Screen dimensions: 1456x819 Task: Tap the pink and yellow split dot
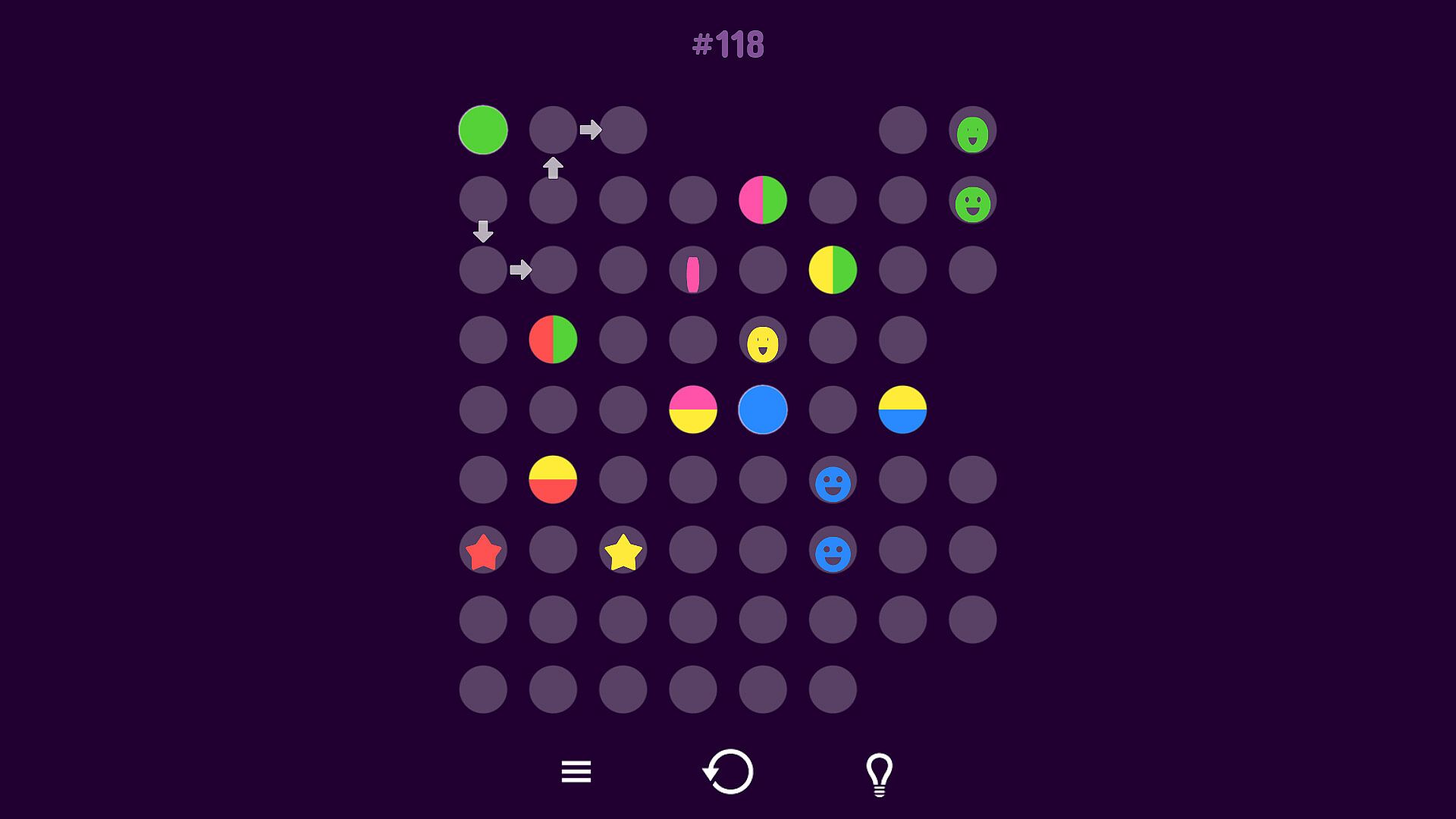(x=693, y=409)
